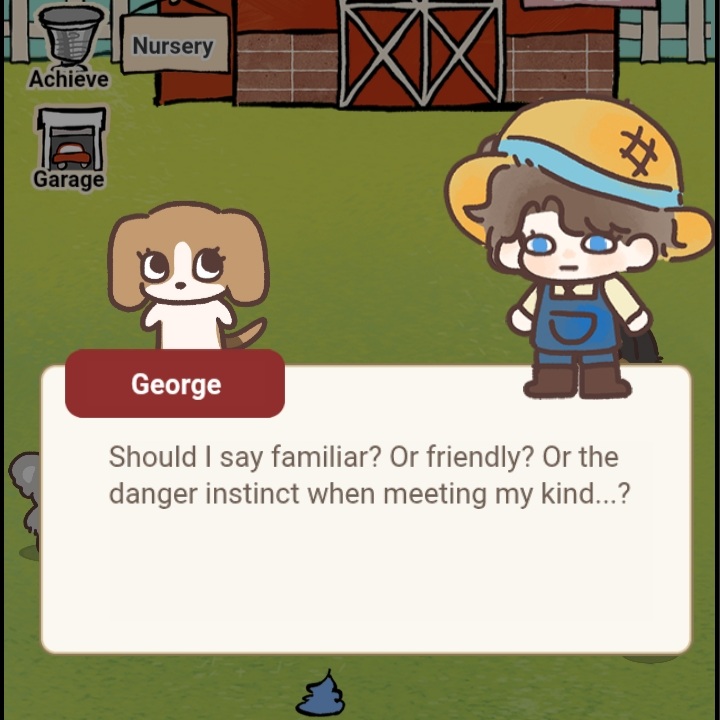Enter the Nursery
The height and width of the screenshot is (720, 720).
(x=173, y=46)
